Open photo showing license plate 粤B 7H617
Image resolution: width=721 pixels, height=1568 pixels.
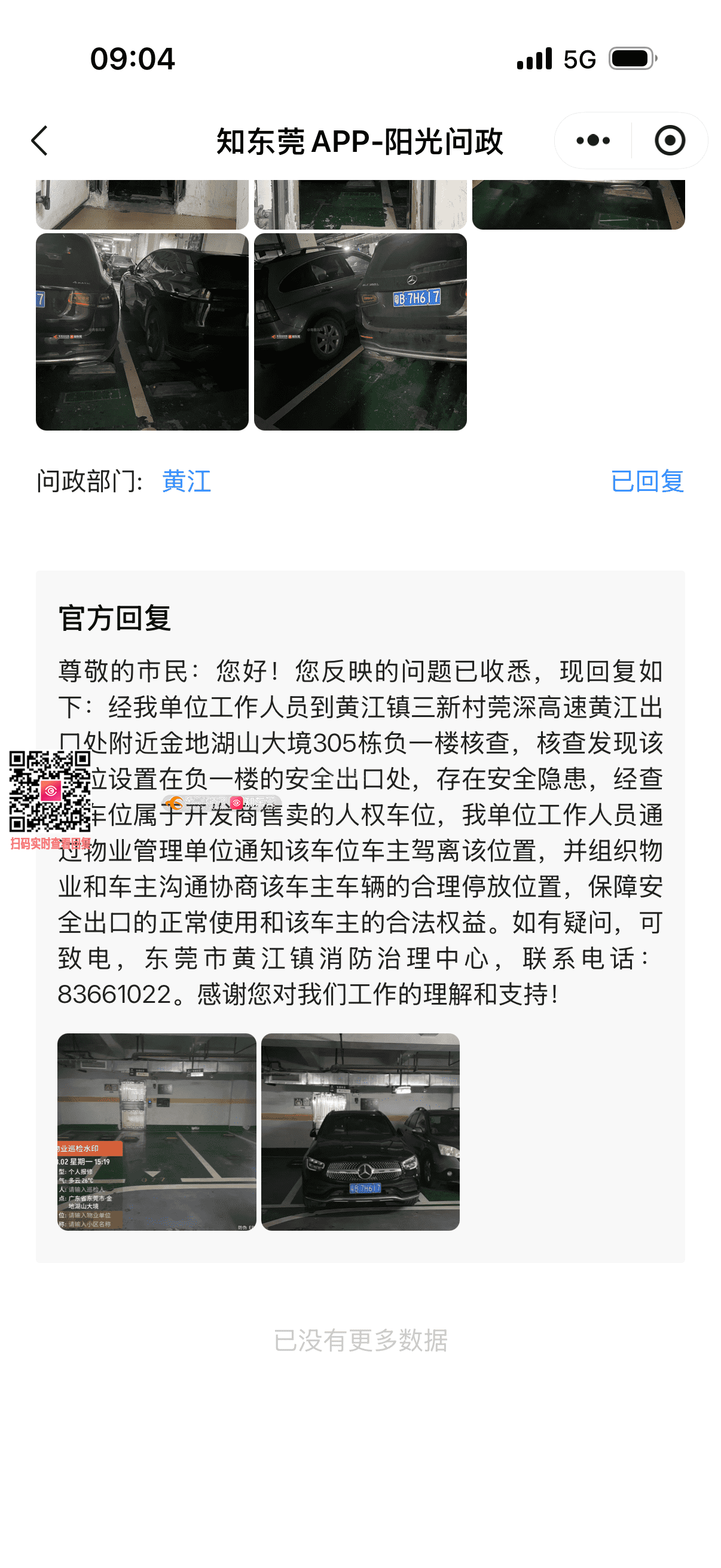pyautogui.click(x=360, y=332)
